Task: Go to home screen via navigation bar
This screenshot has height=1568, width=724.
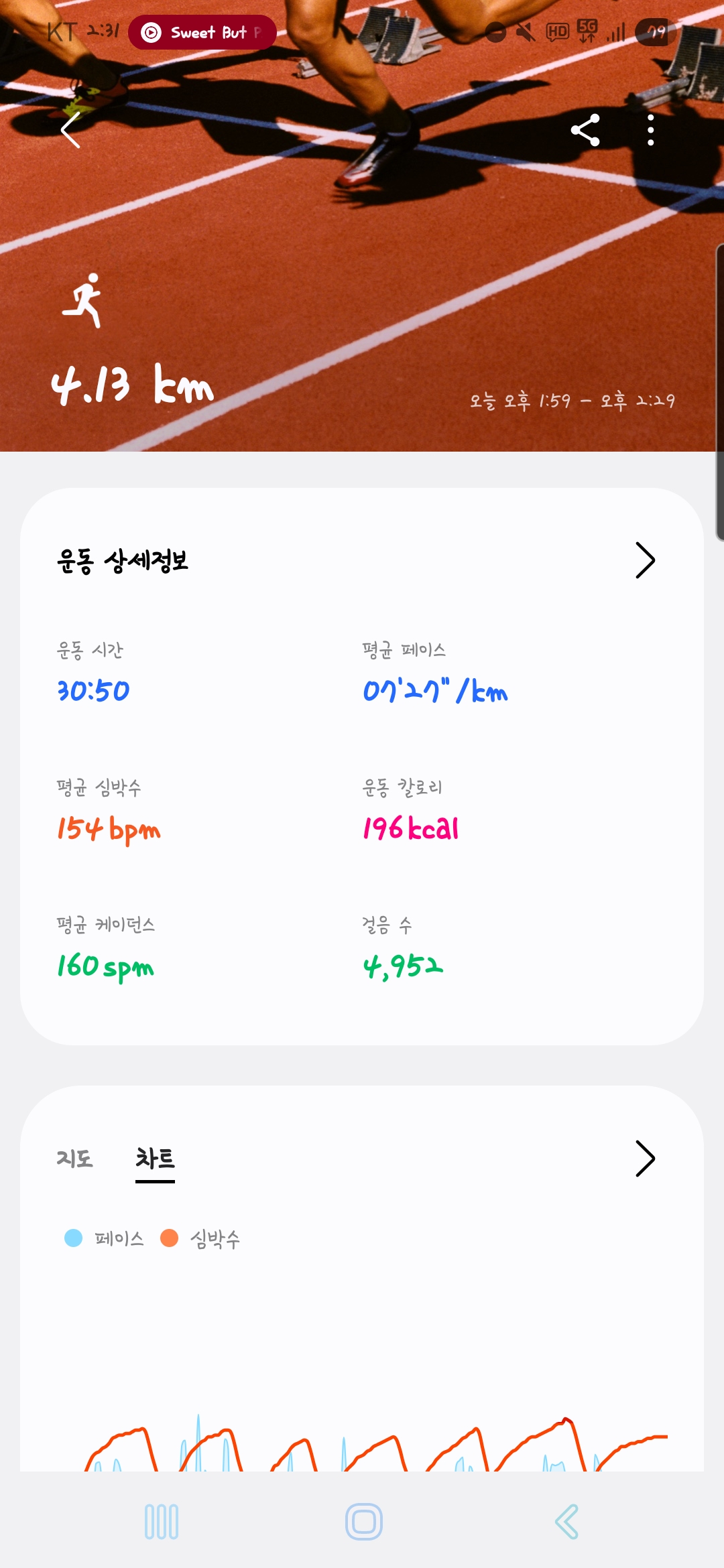Action: coord(363,1521)
